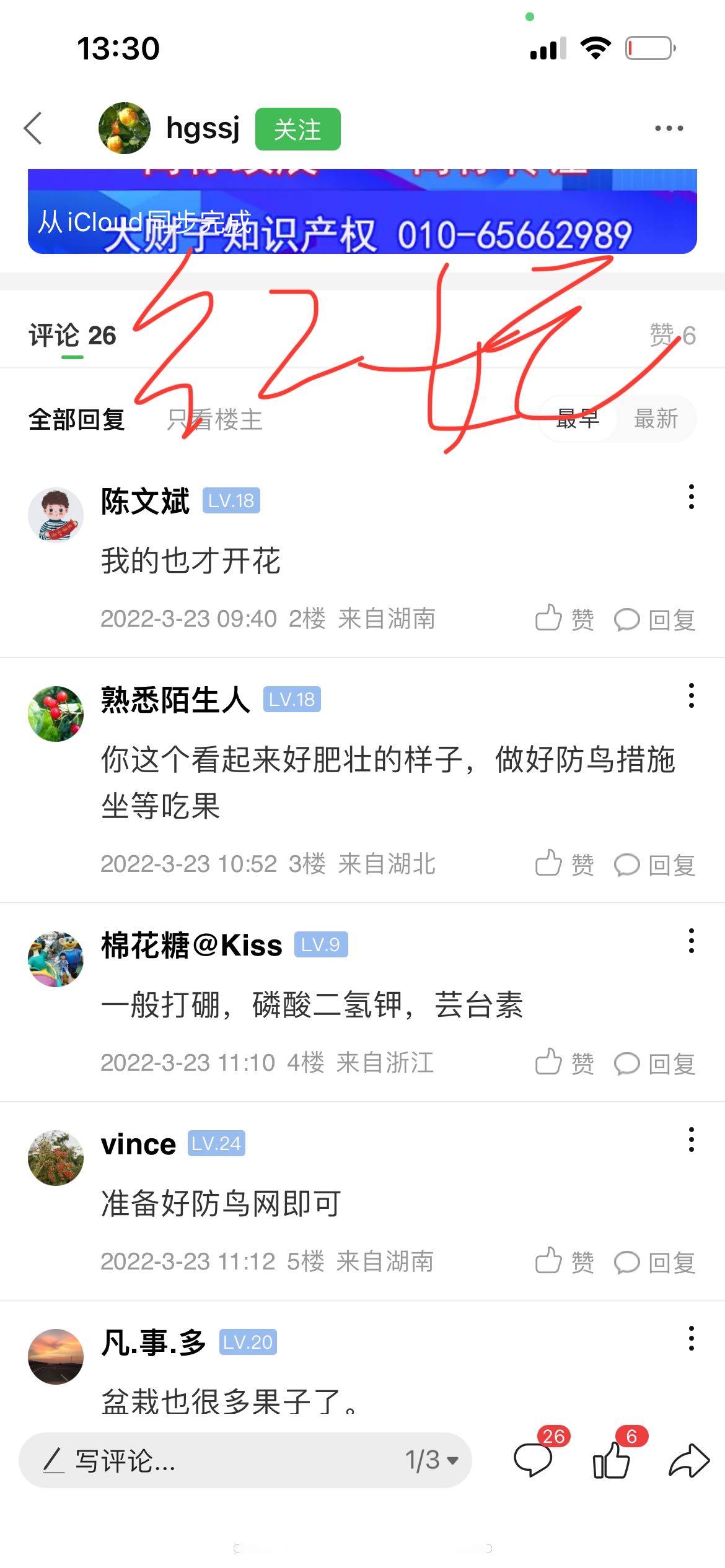Select the 全部回复 tab
The width and height of the screenshot is (725, 1568).
(77, 420)
